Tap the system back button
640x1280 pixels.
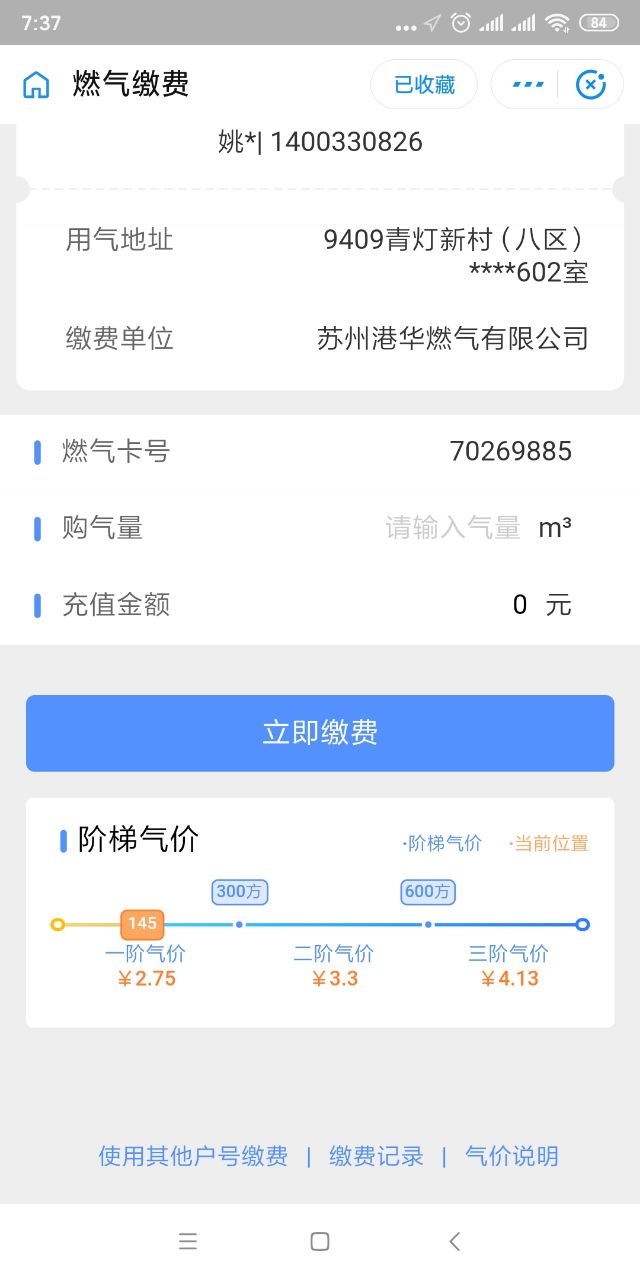(x=454, y=1242)
